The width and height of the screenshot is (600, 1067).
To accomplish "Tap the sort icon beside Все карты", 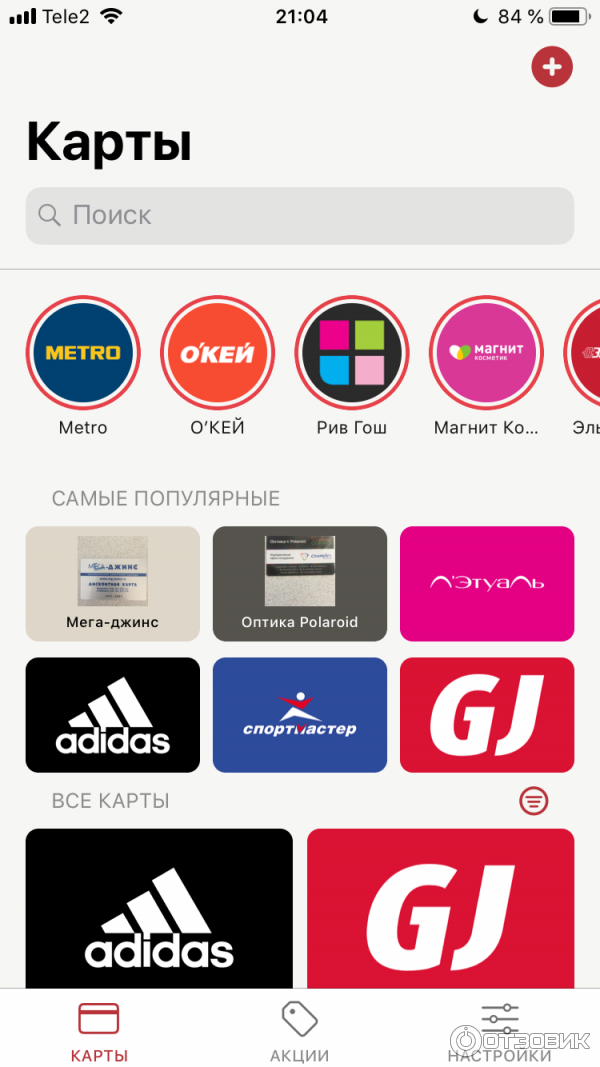I will pos(534,800).
